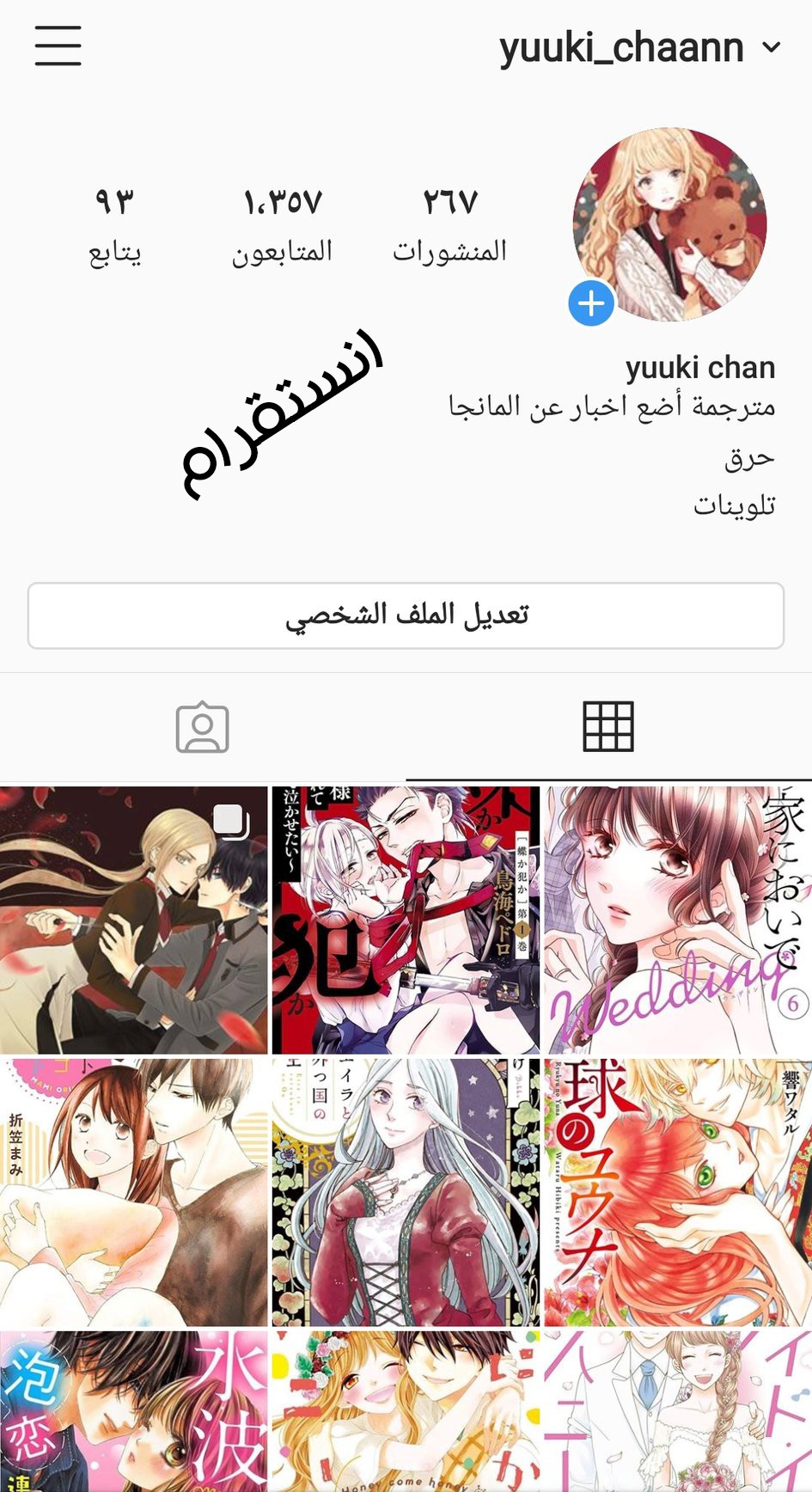Viewport: 812px width, 1492px height.
Task: Open the يتابع following list
Action: [x=114, y=225]
